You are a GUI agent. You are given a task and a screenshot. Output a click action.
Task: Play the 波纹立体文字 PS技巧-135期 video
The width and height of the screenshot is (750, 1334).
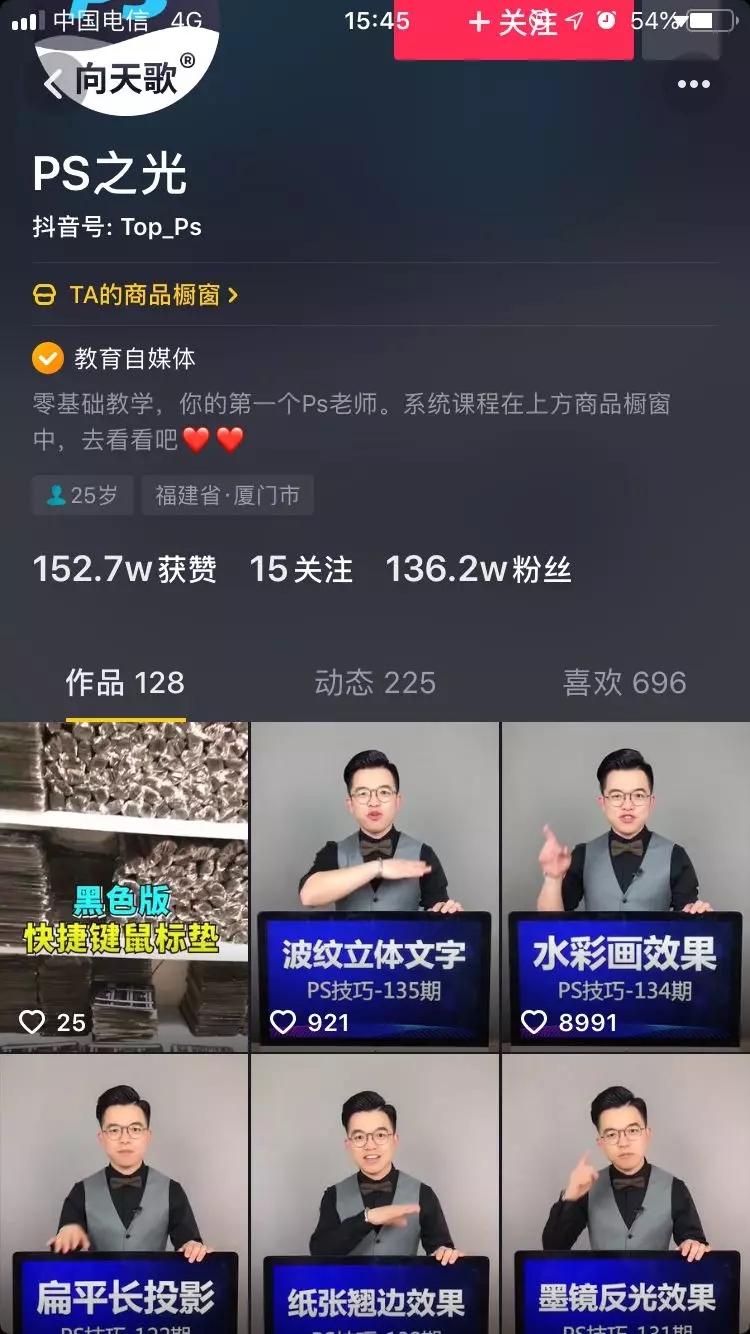click(375, 887)
